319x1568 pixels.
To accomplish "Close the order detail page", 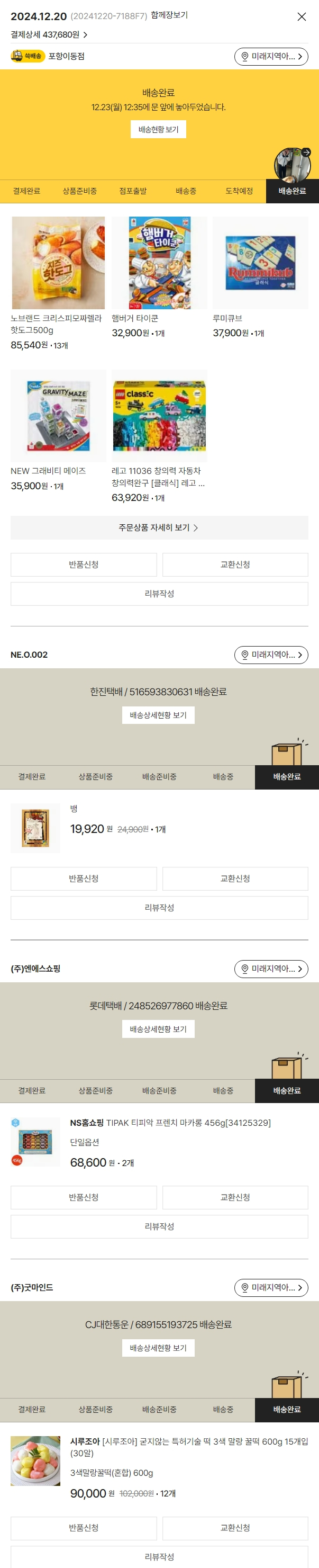I will pyautogui.click(x=302, y=16).
